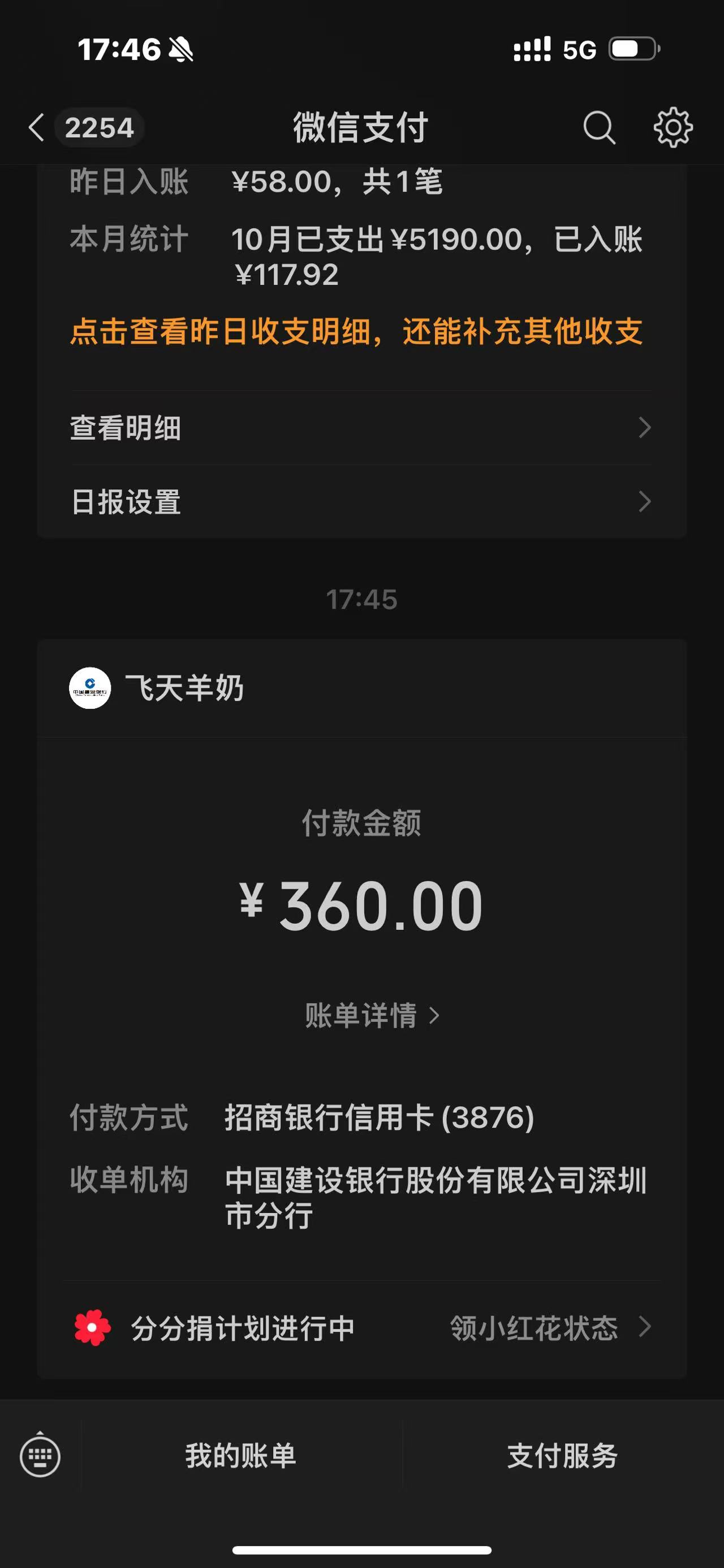Open 领小红花状态 for the donation plan
This screenshot has width=724, height=1568.
[548, 1328]
